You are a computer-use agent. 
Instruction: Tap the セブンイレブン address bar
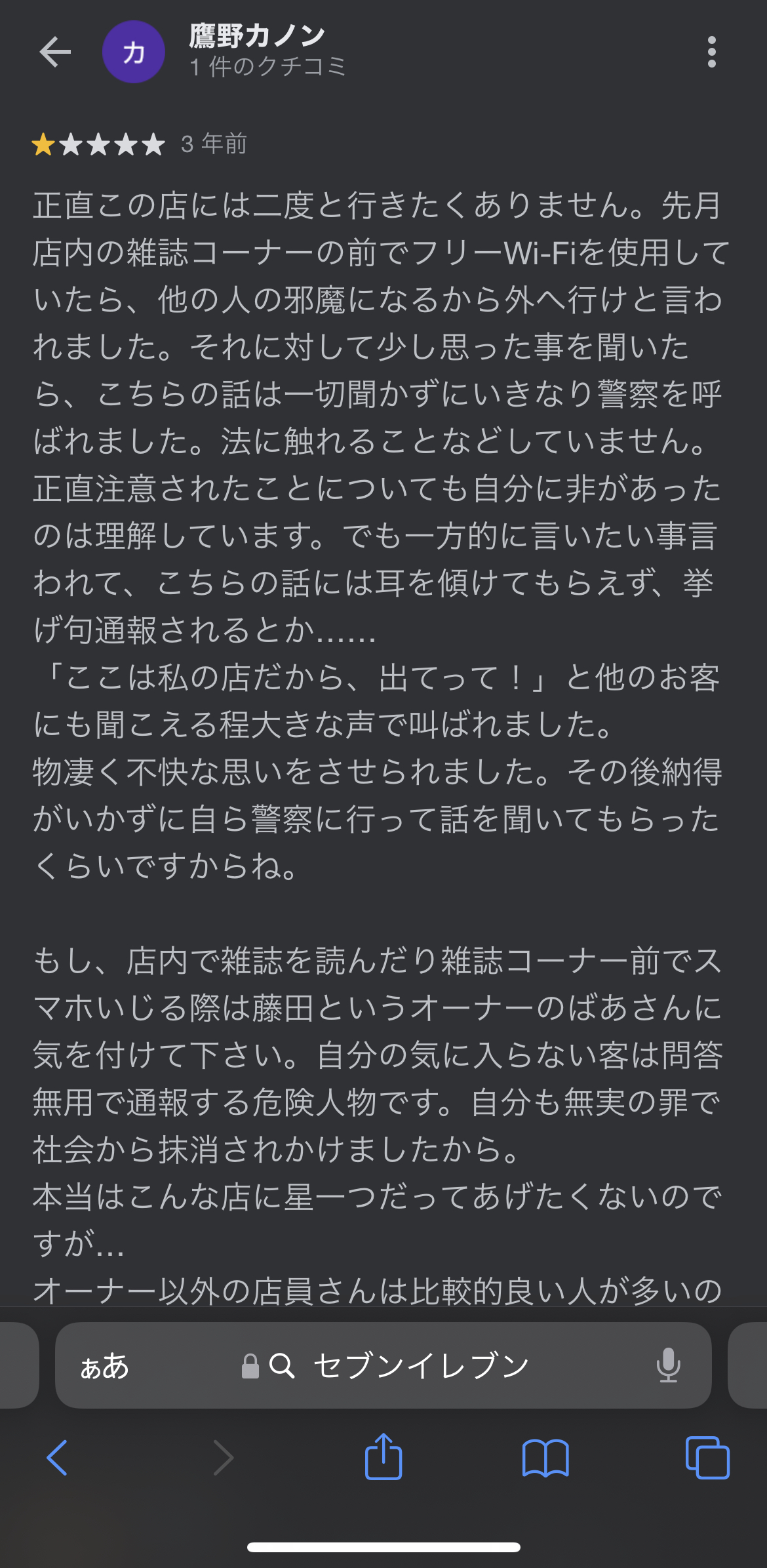pos(383,1365)
